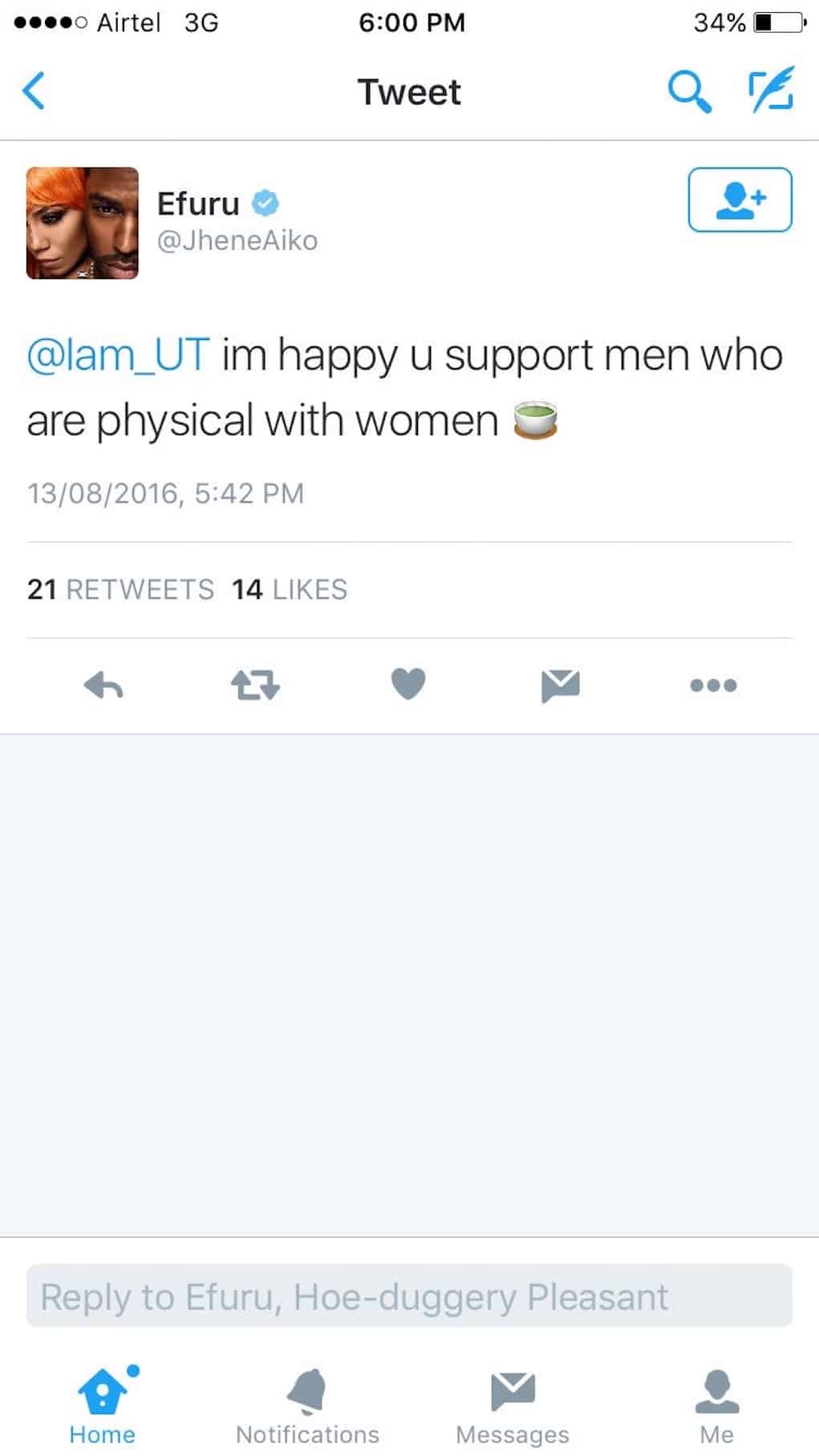Reply to this tweet via arrow icon

(x=103, y=686)
